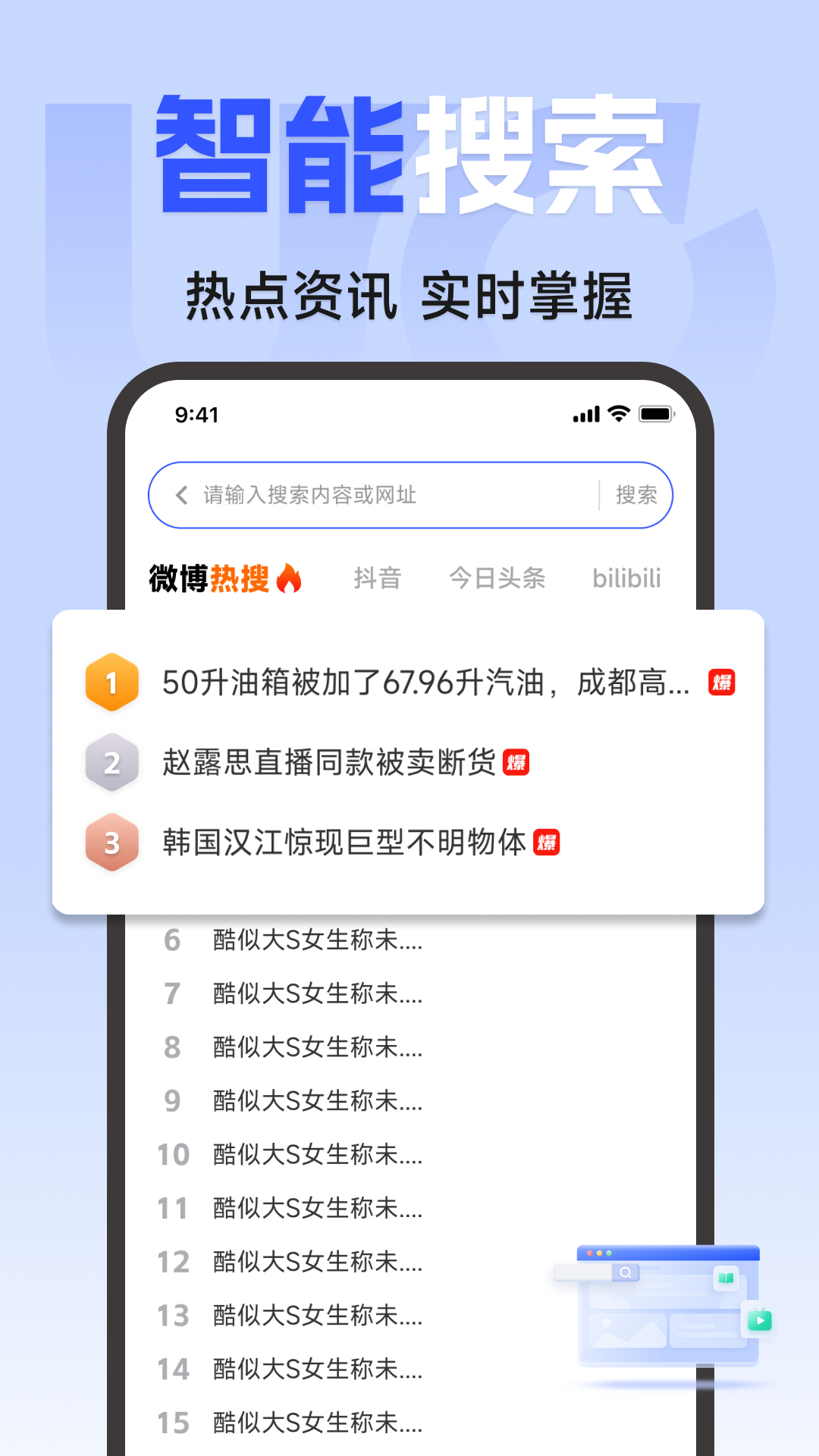Switch to the bilibili tab
Viewport: 819px width, 1456px height.
626,577
